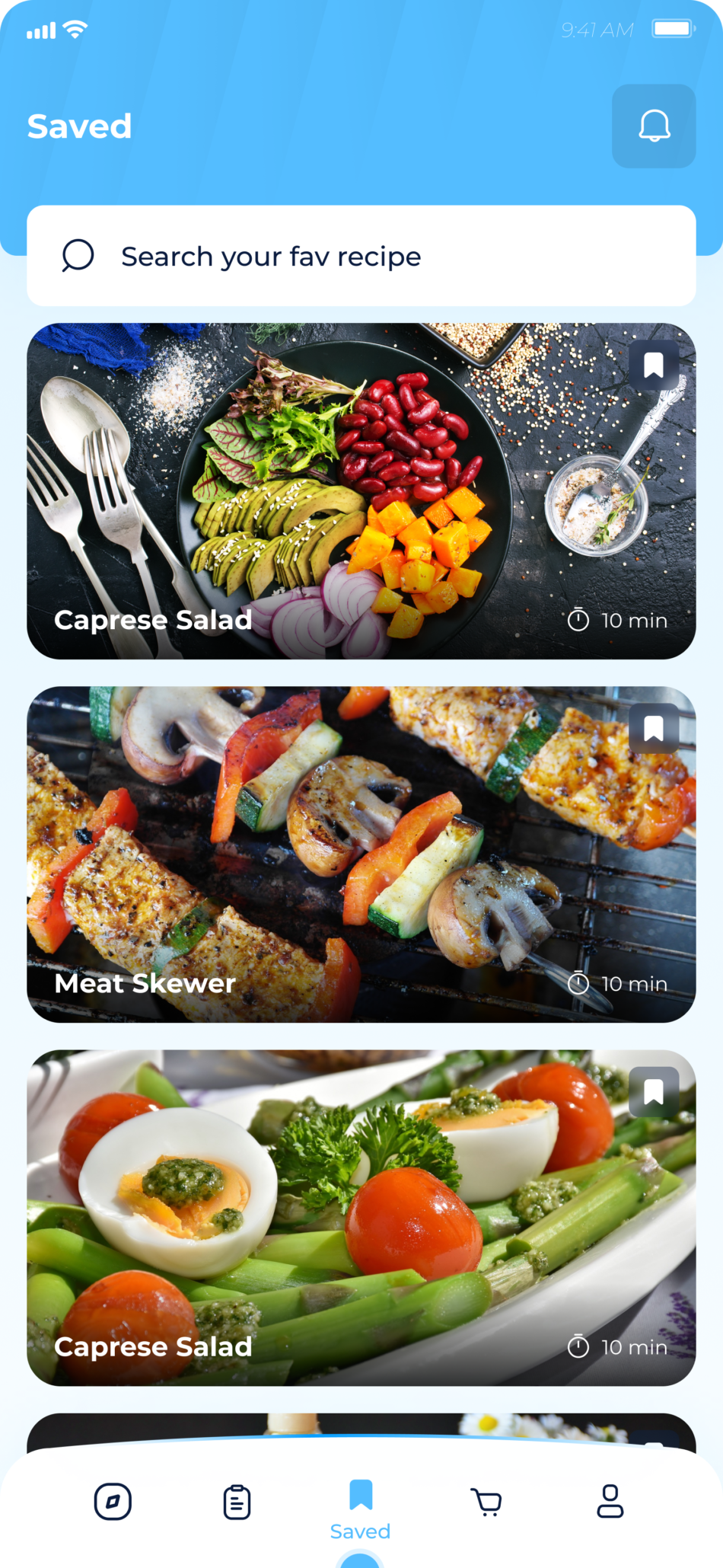Viewport: 723px width, 1568px height.
Task: Open the profile tab
Action: (610, 1502)
